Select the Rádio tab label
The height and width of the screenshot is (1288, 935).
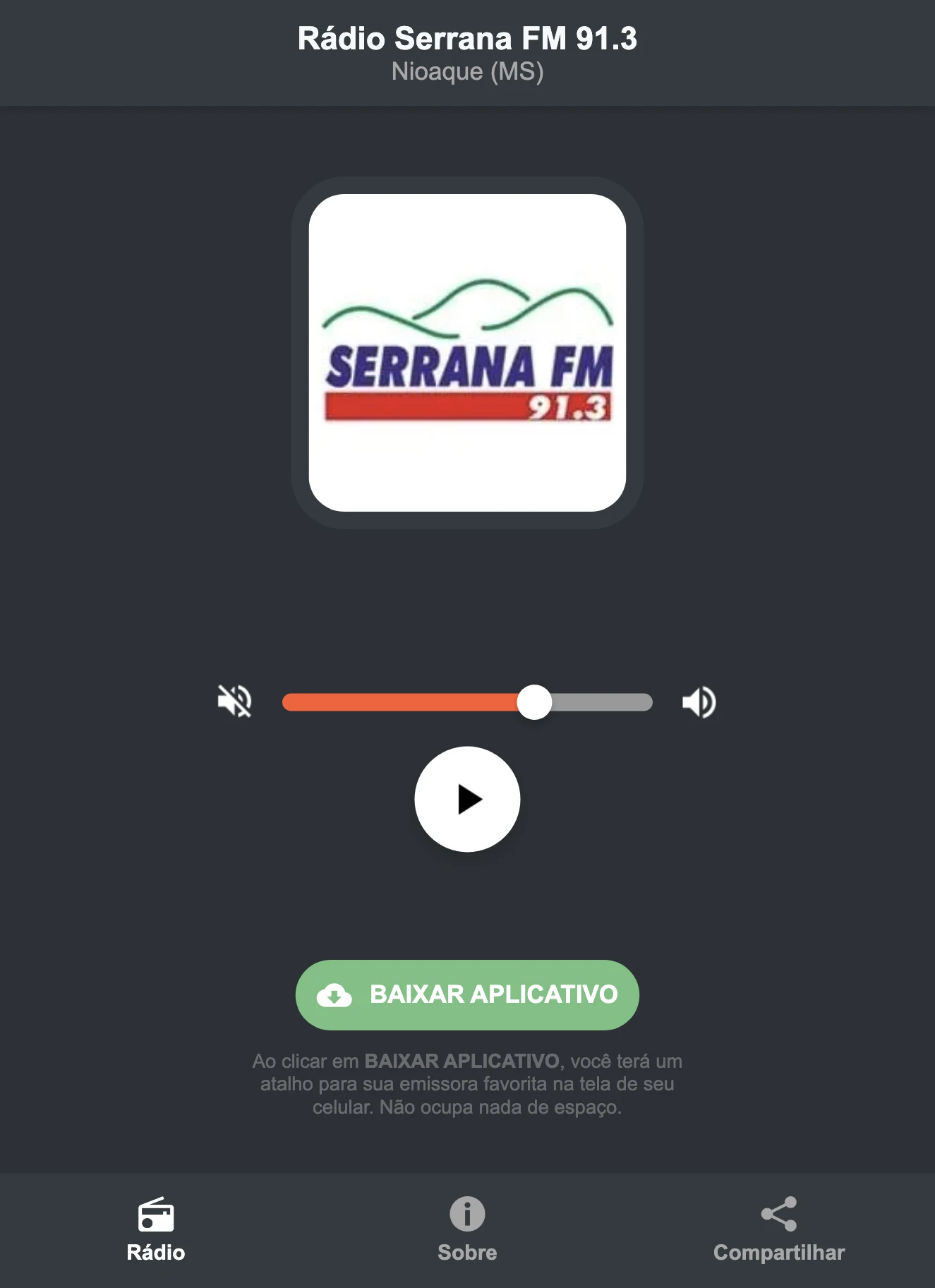pyautogui.click(x=156, y=1253)
